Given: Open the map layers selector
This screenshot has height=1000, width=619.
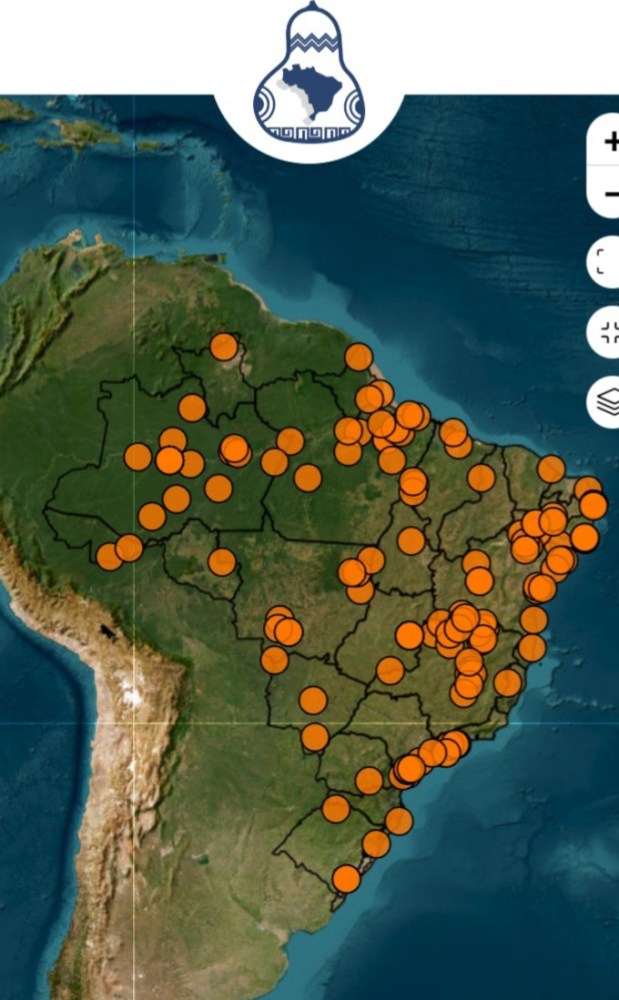Looking at the screenshot, I should pos(605,403).
